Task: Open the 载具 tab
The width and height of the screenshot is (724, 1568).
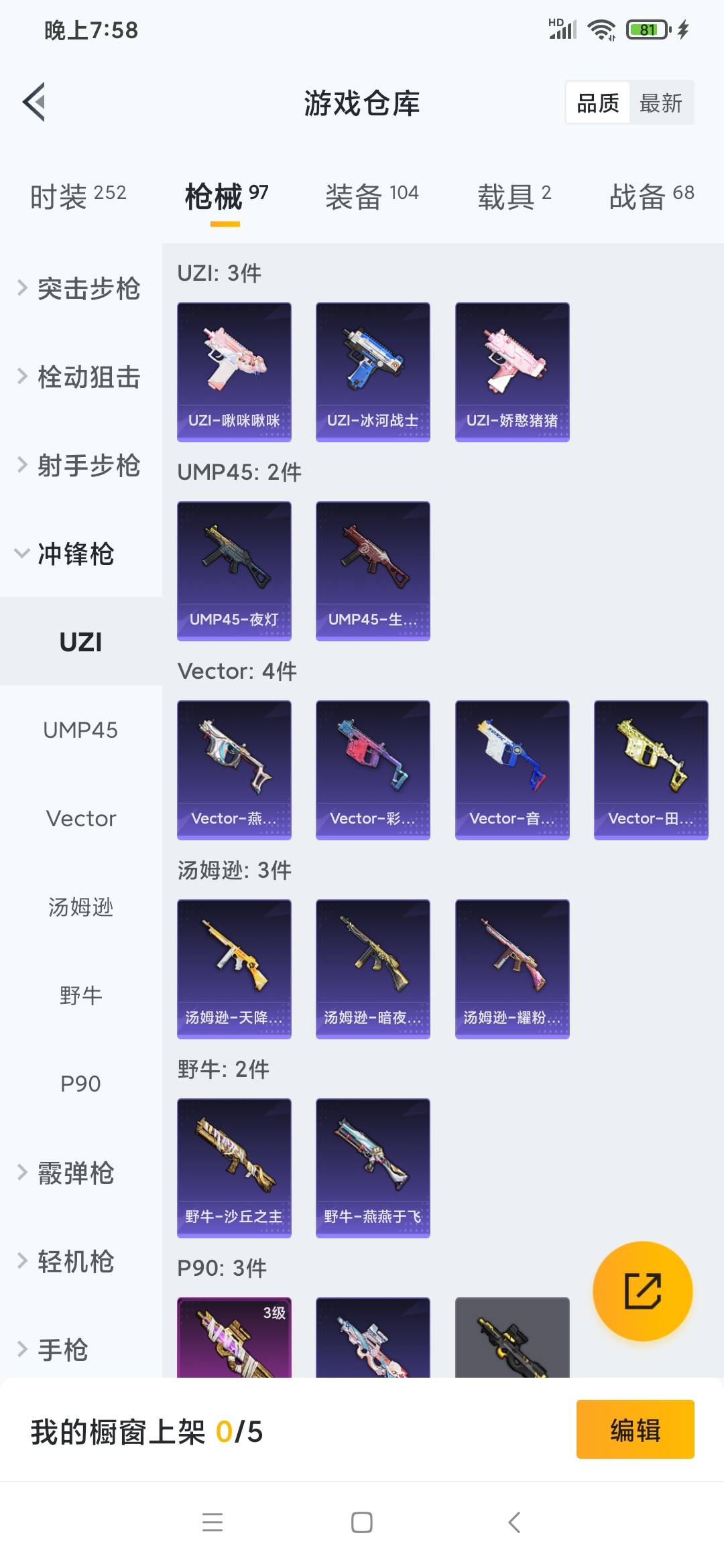Action: [x=514, y=196]
